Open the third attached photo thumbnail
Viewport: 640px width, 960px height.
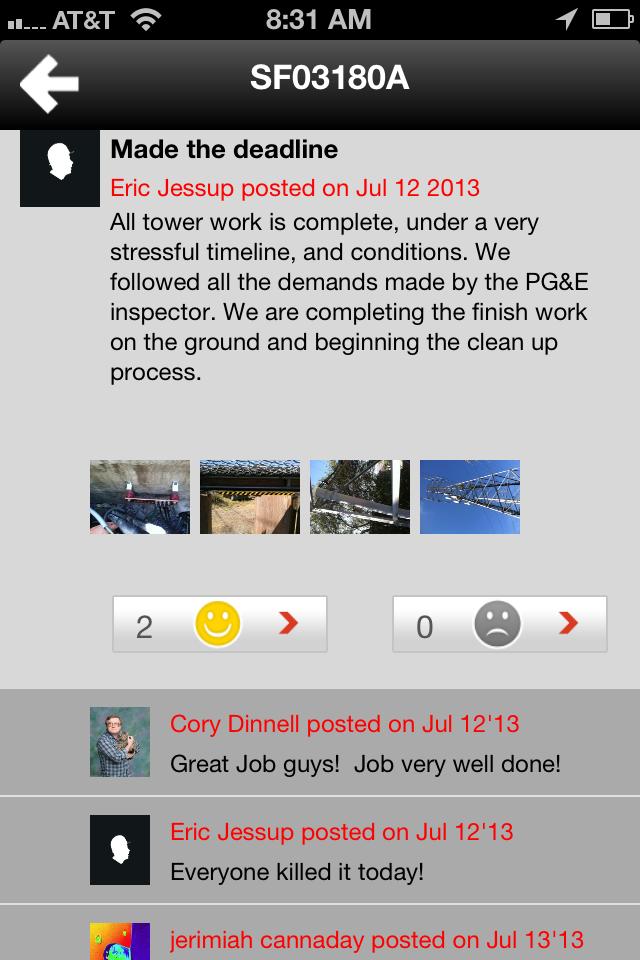[360, 497]
